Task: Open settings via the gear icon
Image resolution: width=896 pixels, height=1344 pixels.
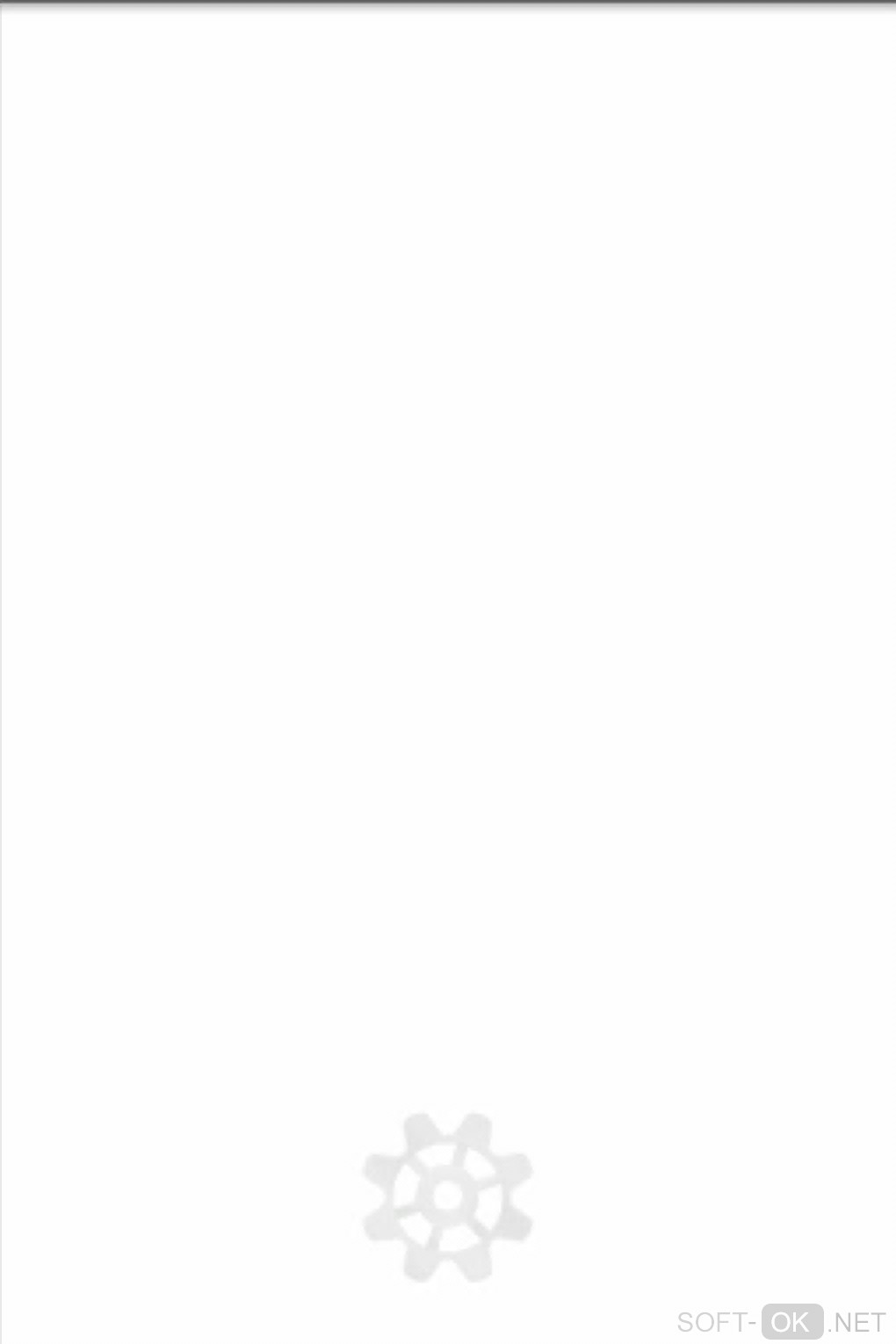Action: pyautogui.click(x=447, y=1196)
